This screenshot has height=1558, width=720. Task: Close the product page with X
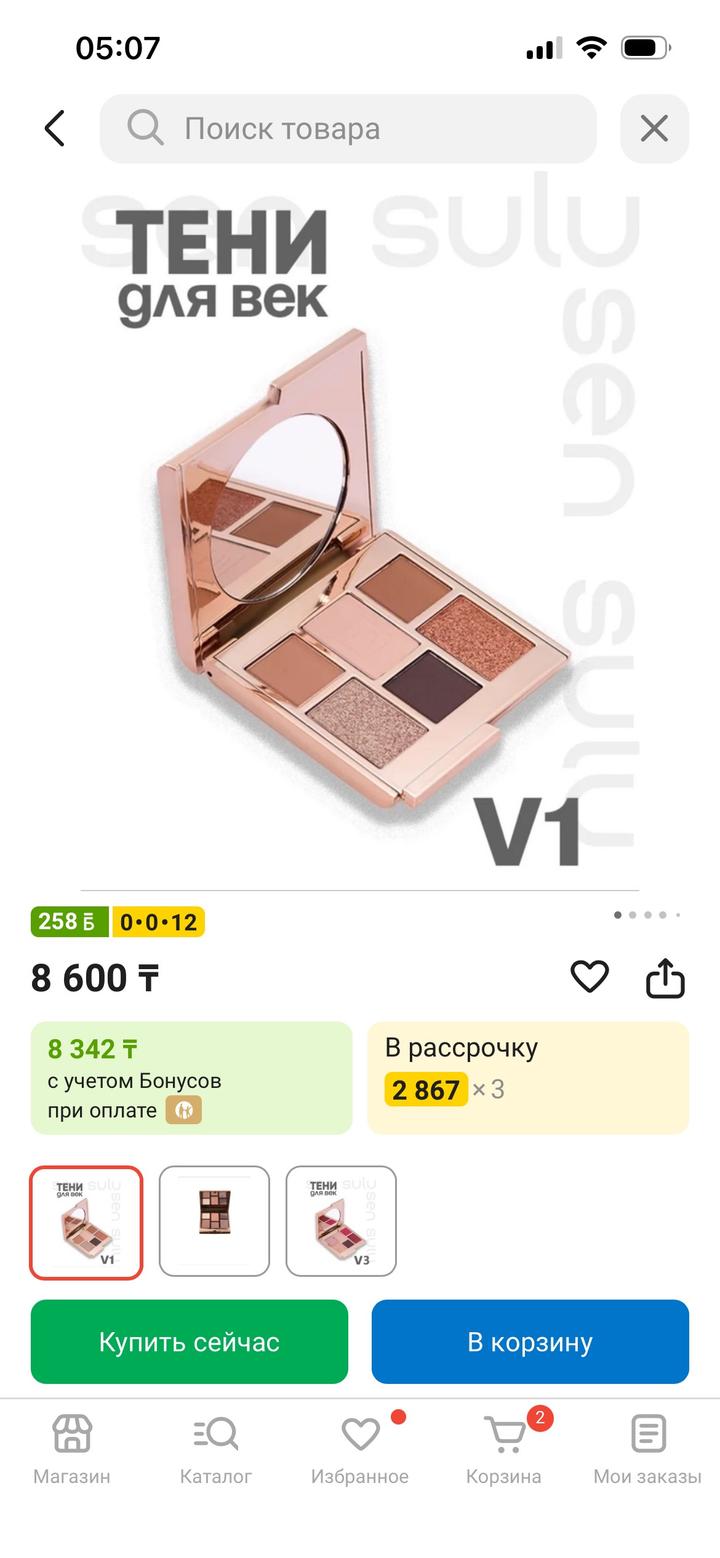[x=654, y=128]
